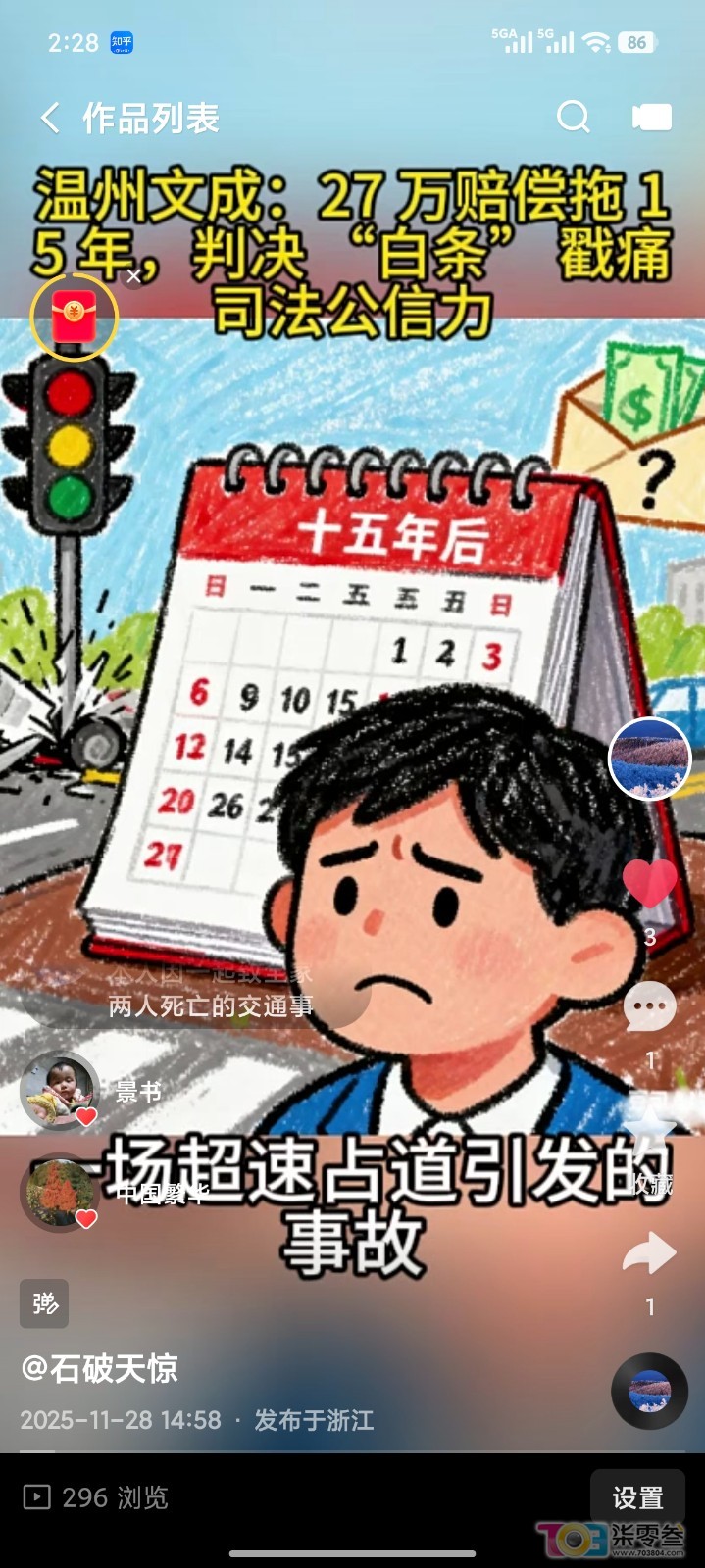Open the search icon
Image resolution: width=705 pixels, height=1568 pixels.
pyautogui.click(x=574, y=118)
